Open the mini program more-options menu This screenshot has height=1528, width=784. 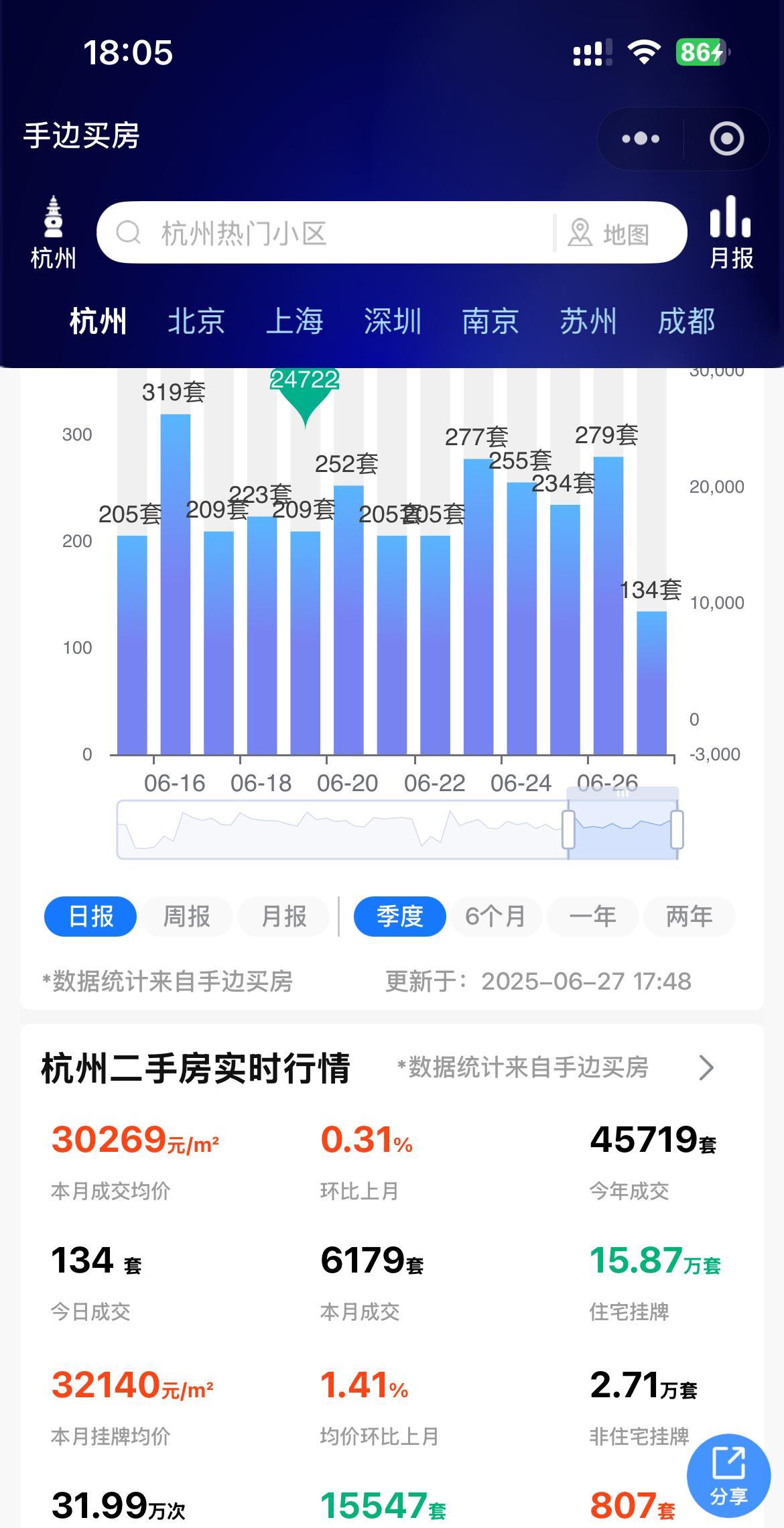[x=641, y=139]
